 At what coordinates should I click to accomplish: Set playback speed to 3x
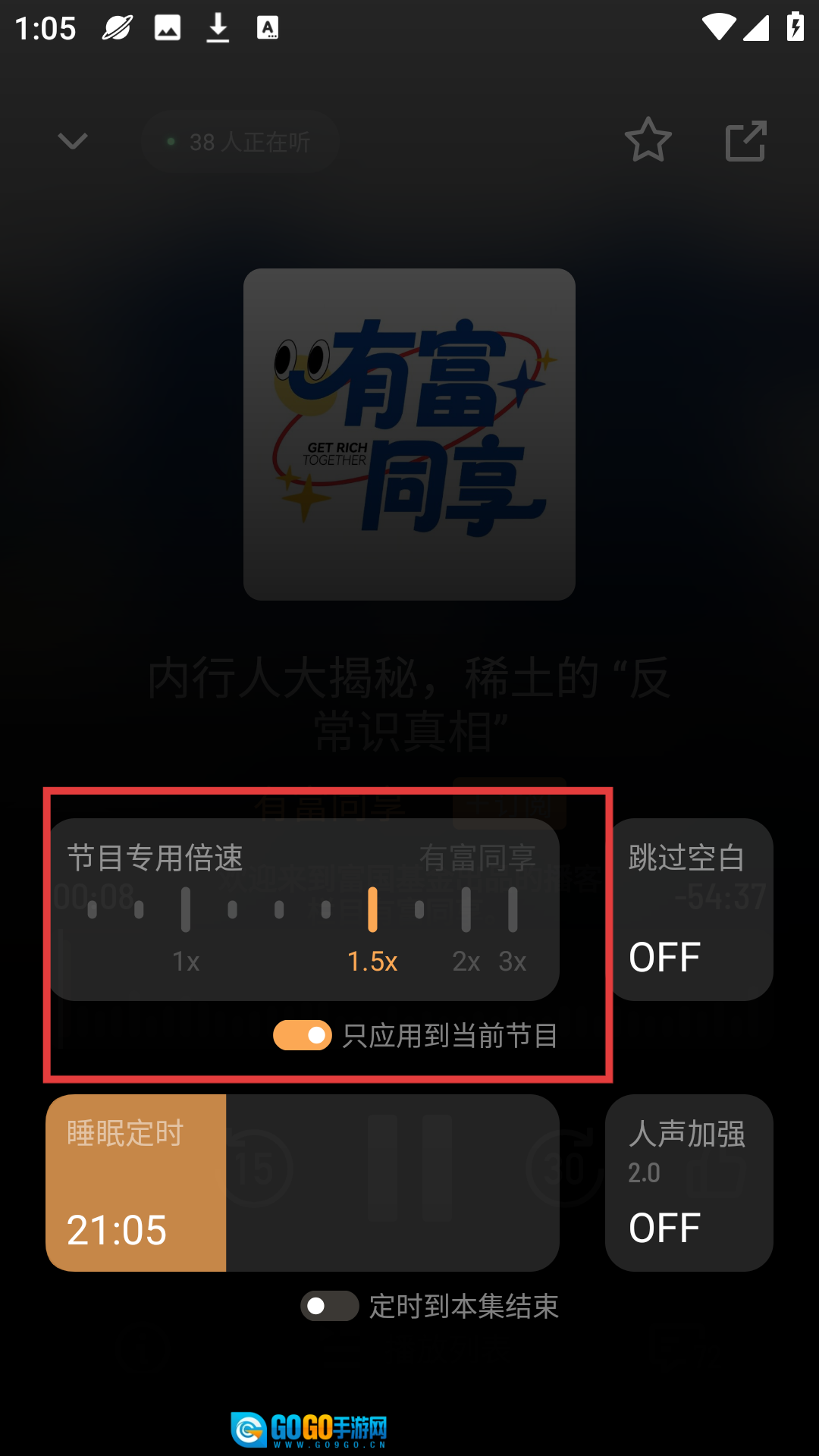pos(513,910)
